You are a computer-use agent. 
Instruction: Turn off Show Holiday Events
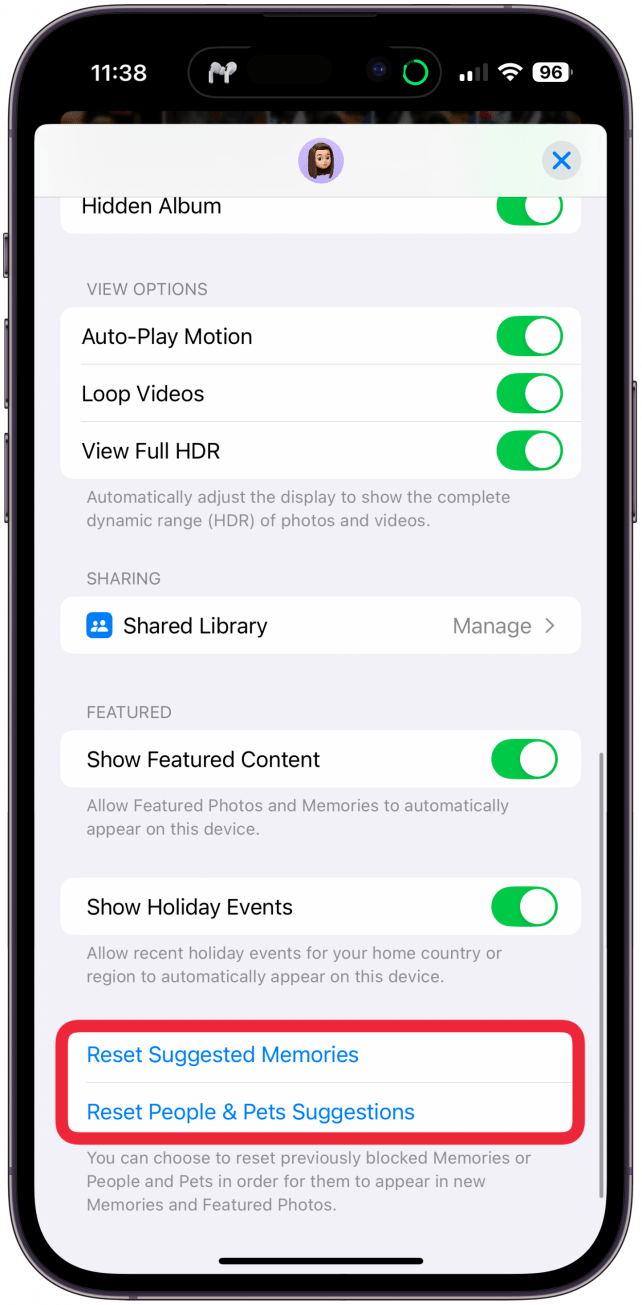click(x=524, y=908)
